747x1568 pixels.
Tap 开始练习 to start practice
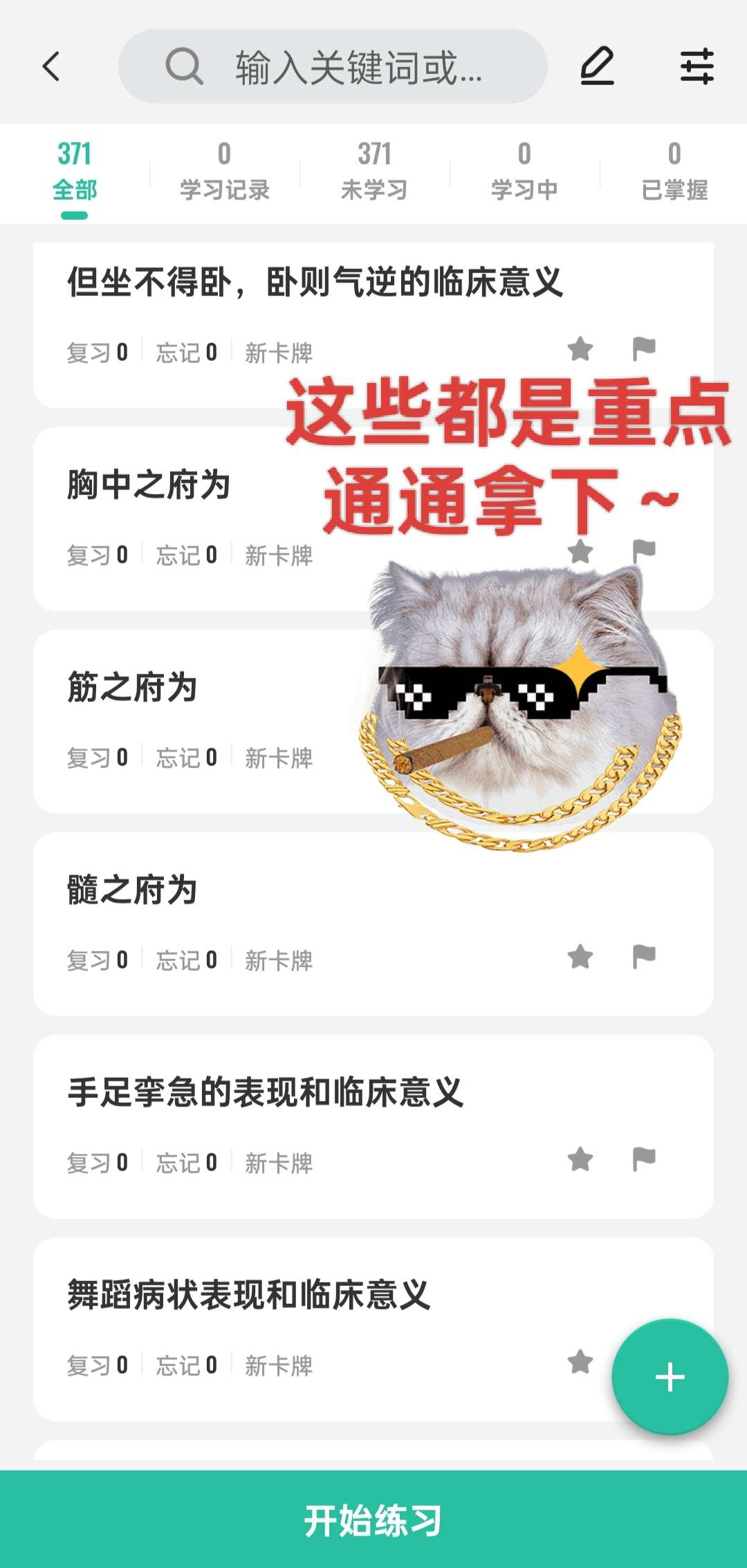point(373,1520)
